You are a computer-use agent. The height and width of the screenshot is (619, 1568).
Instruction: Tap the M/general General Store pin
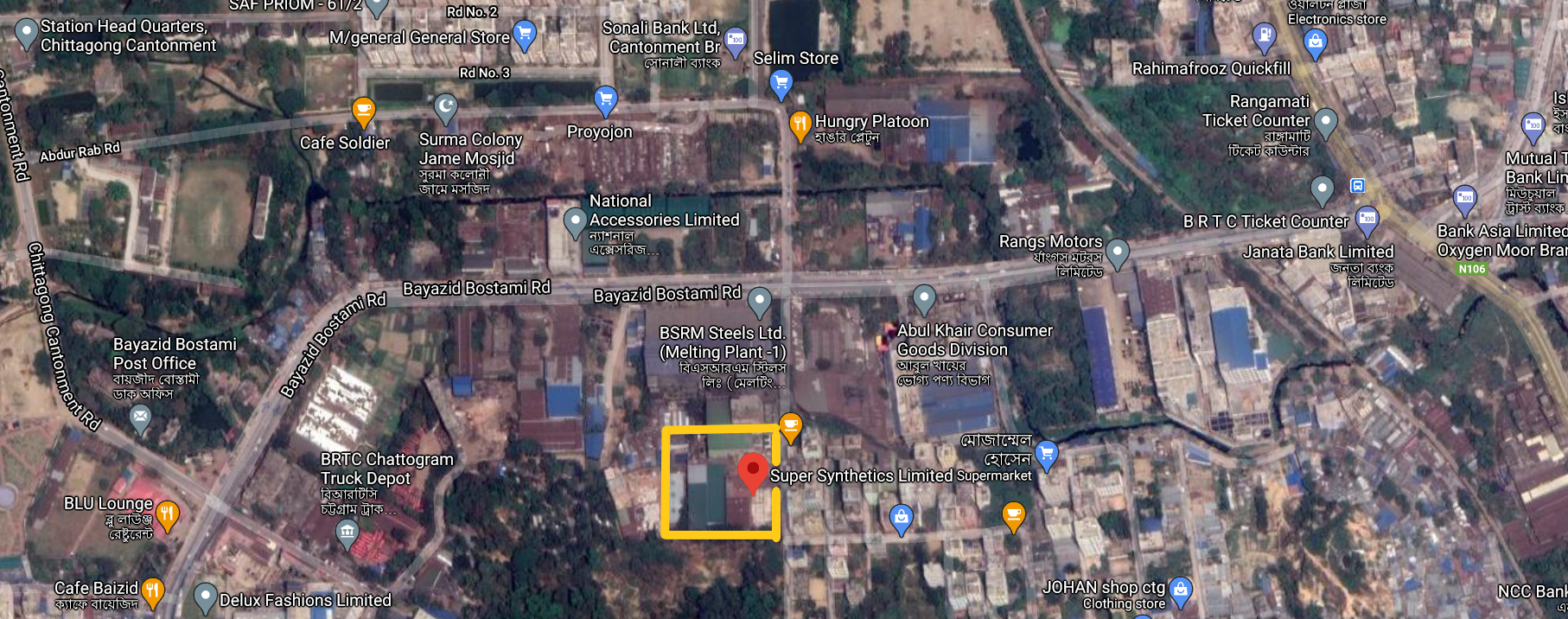pos(524,35)
